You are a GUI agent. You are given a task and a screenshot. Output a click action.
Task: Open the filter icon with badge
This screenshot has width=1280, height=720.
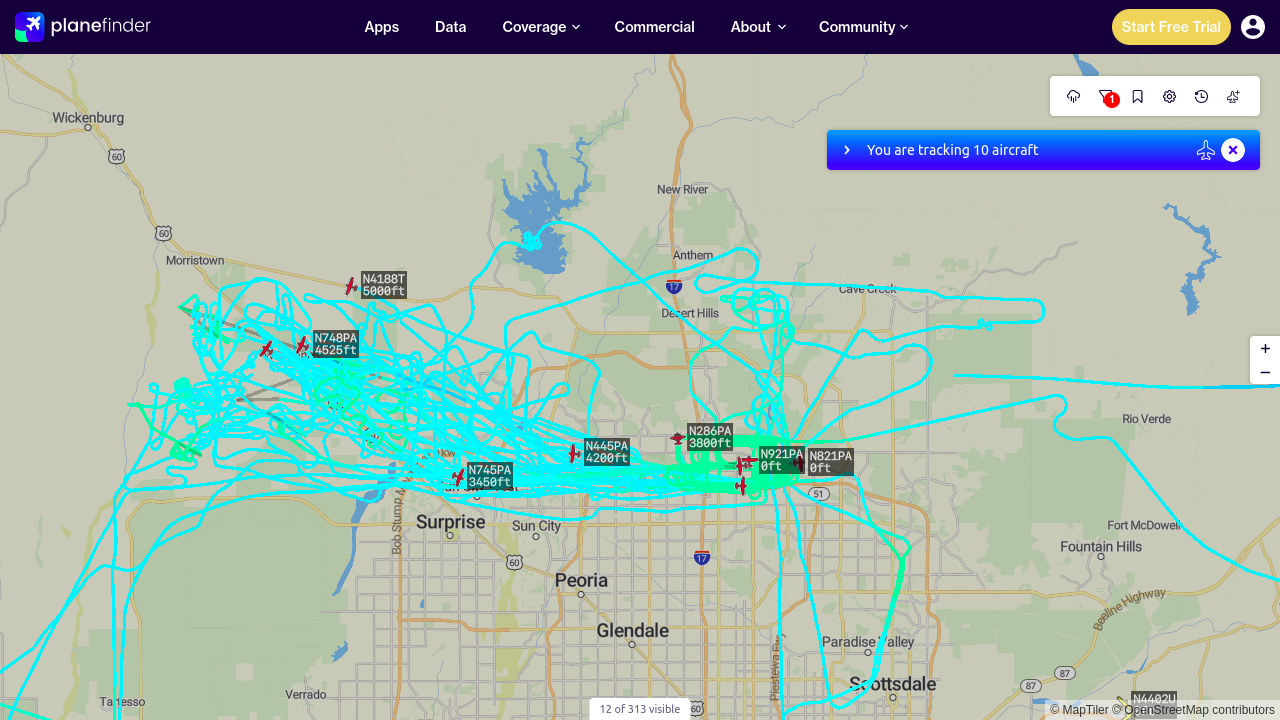(1106, 97)
